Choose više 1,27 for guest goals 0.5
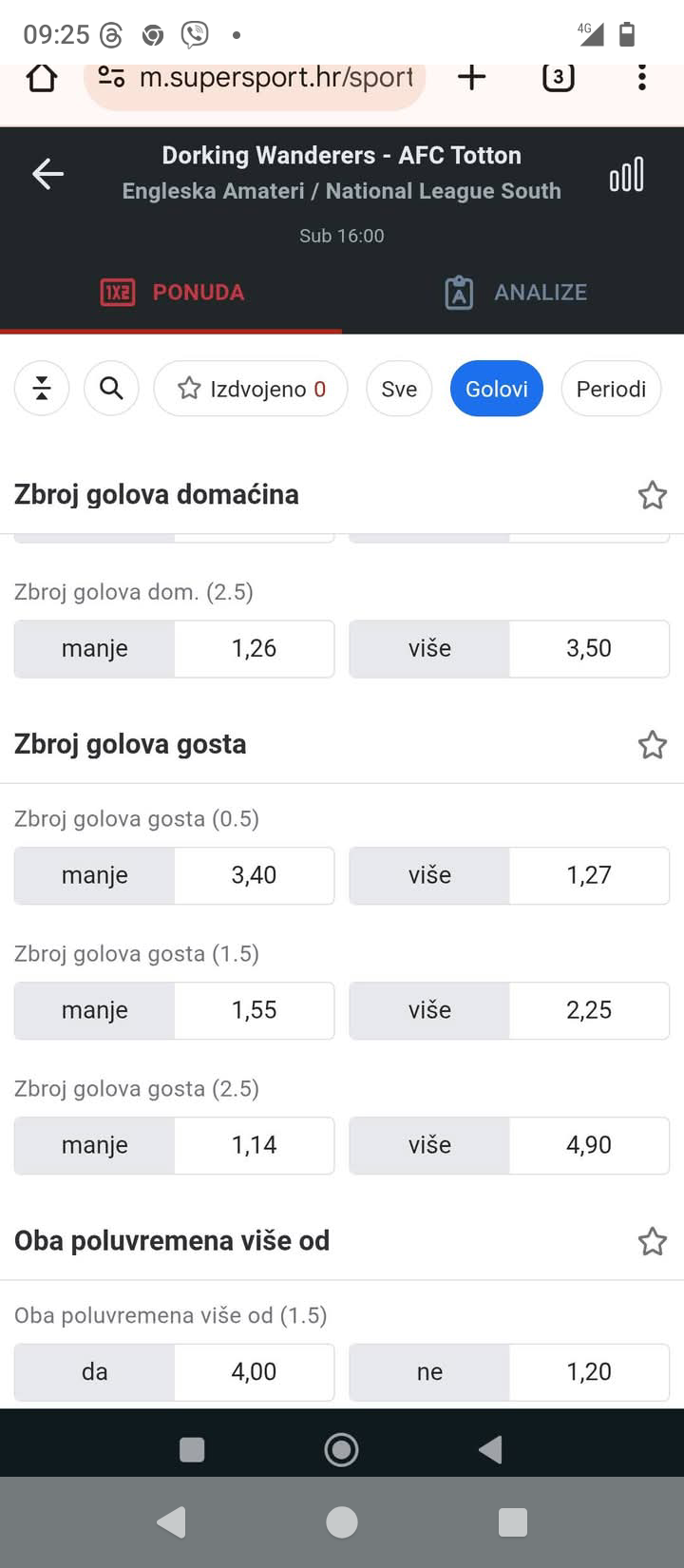 coord(509,875)
